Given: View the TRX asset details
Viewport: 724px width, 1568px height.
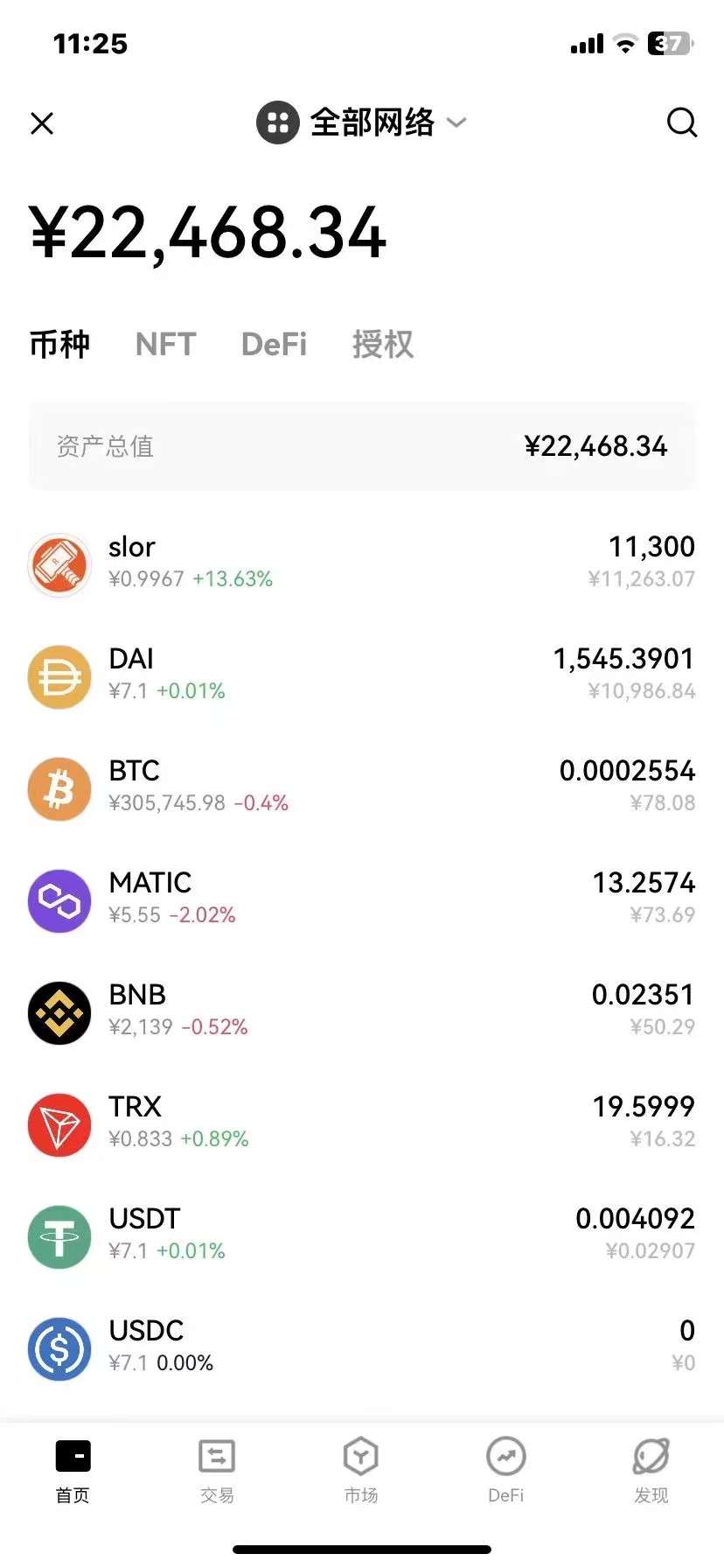Looking at the screenshot, I should point(362,1124).
